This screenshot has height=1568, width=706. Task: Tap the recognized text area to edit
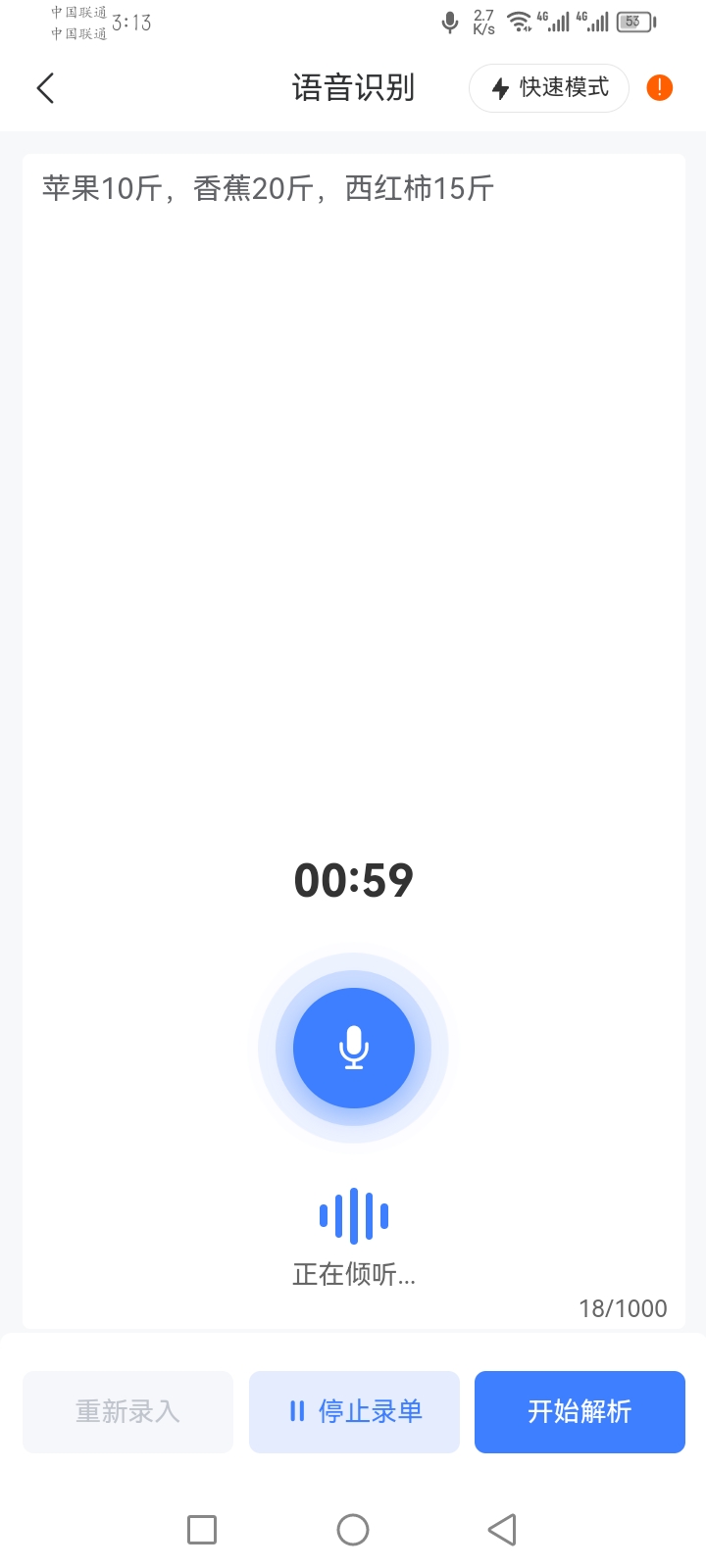pyautogui.click(x=353, y=490)
